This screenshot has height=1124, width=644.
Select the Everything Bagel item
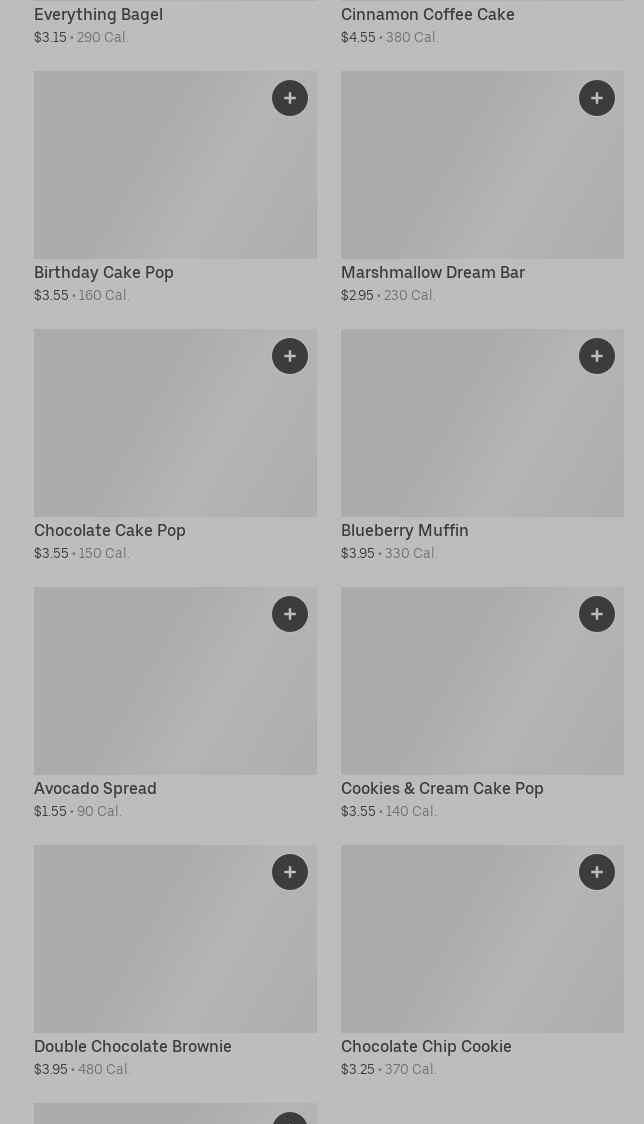coord(98,15)
